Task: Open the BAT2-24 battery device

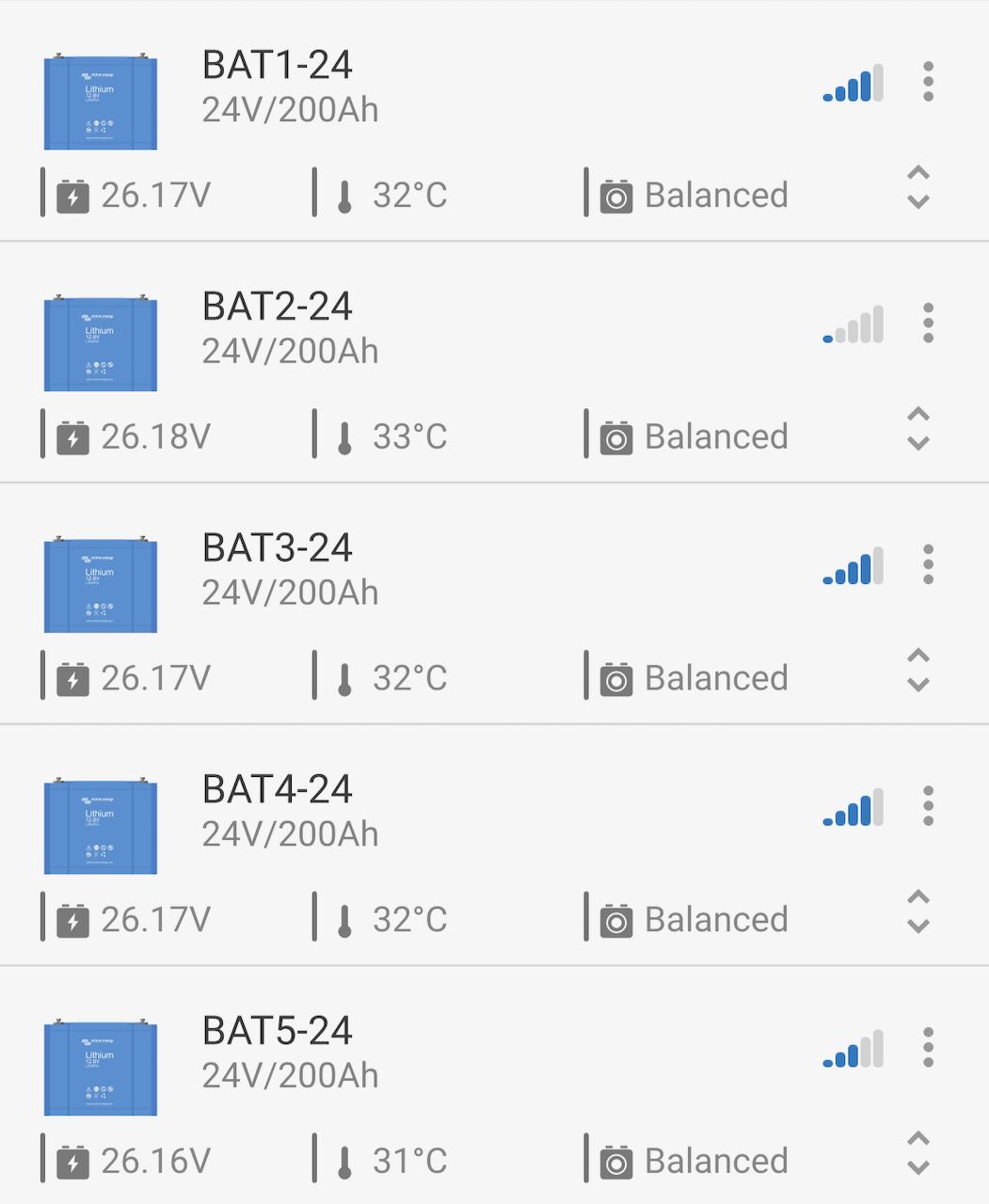Action: (278, 326)
